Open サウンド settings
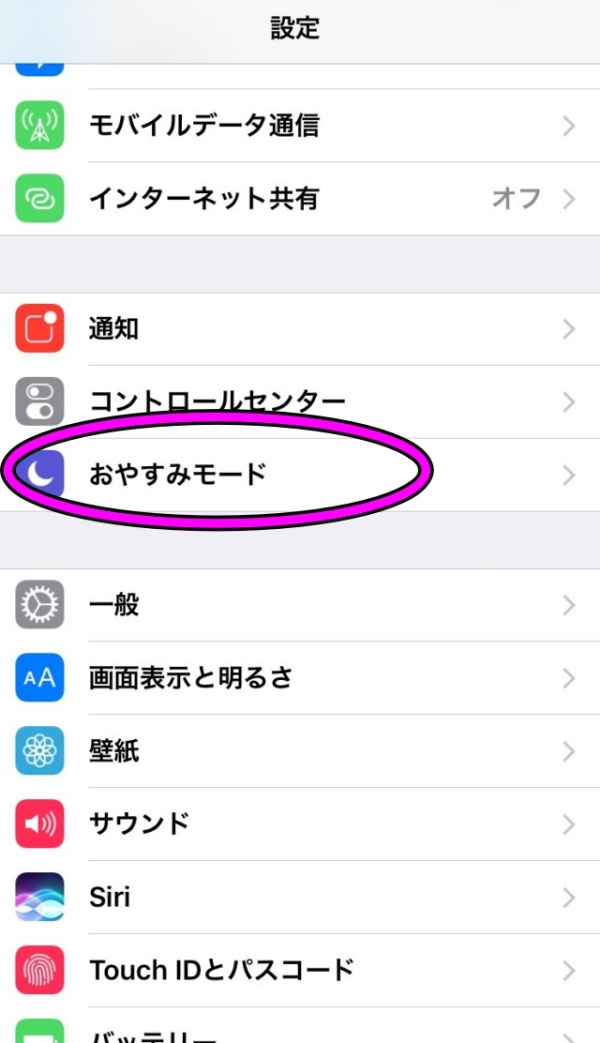The width and height of the screenshot is (600, 1043). (x=300, y=824)
